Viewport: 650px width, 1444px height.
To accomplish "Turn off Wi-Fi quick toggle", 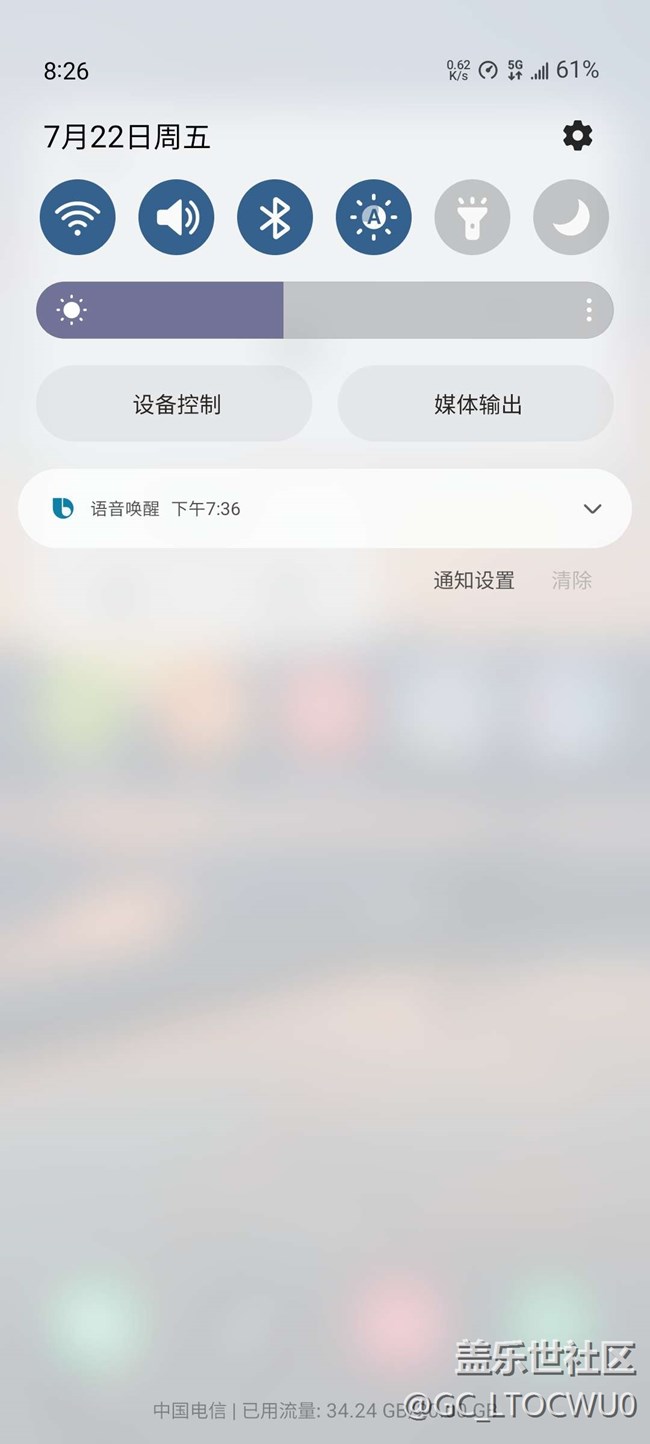I will tap(78, 217).
